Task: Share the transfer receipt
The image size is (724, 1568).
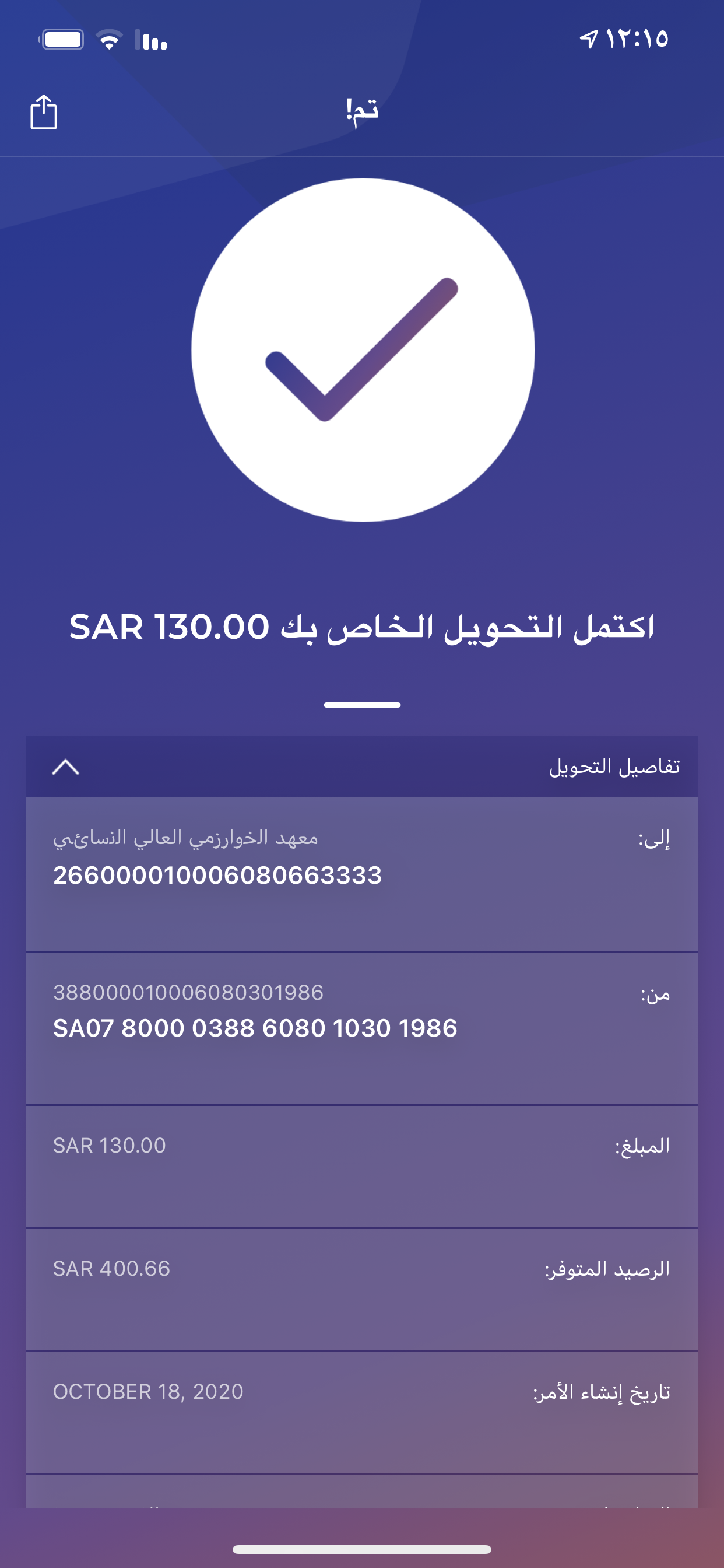Action: click(44, 112)
